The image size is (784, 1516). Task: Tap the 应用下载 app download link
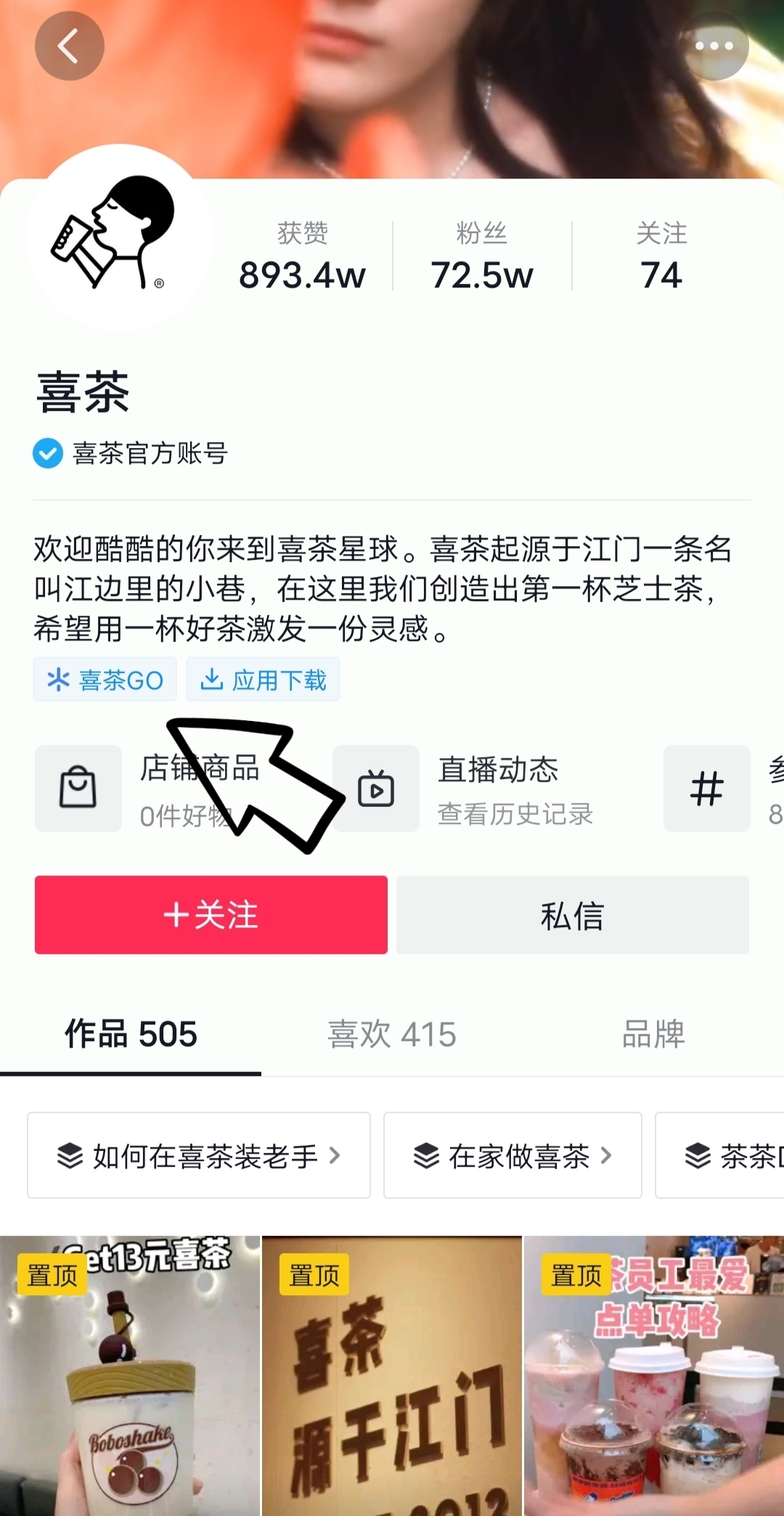(264, 680)
